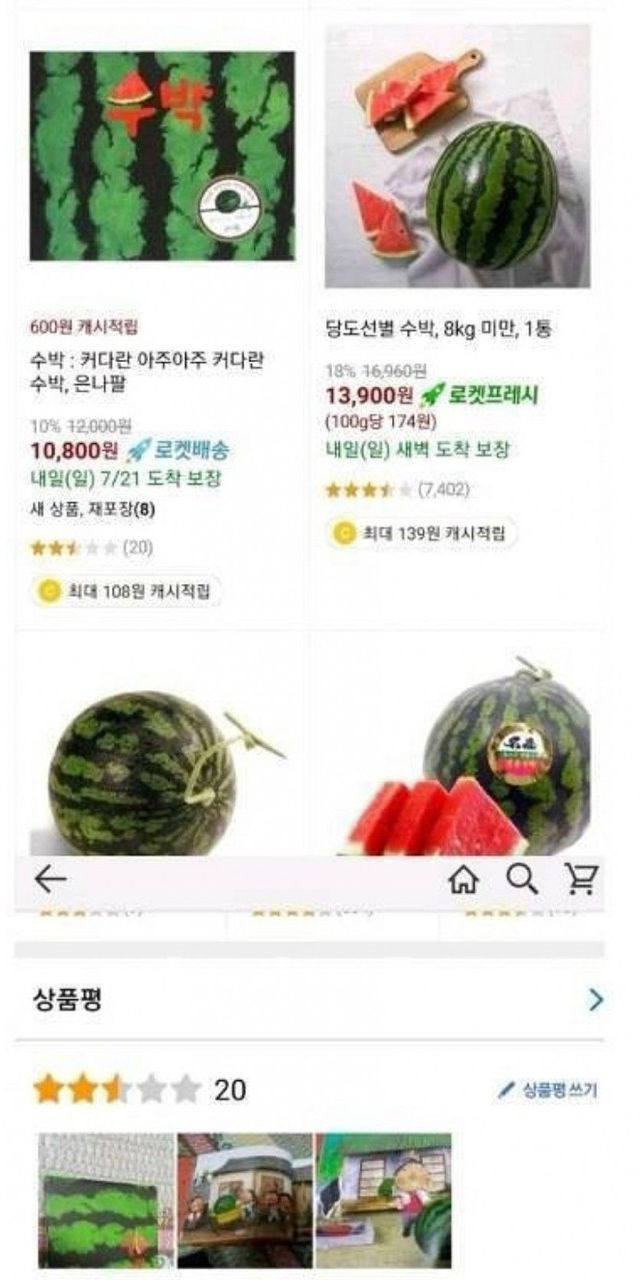Open the shopping cart

(581, 879)
